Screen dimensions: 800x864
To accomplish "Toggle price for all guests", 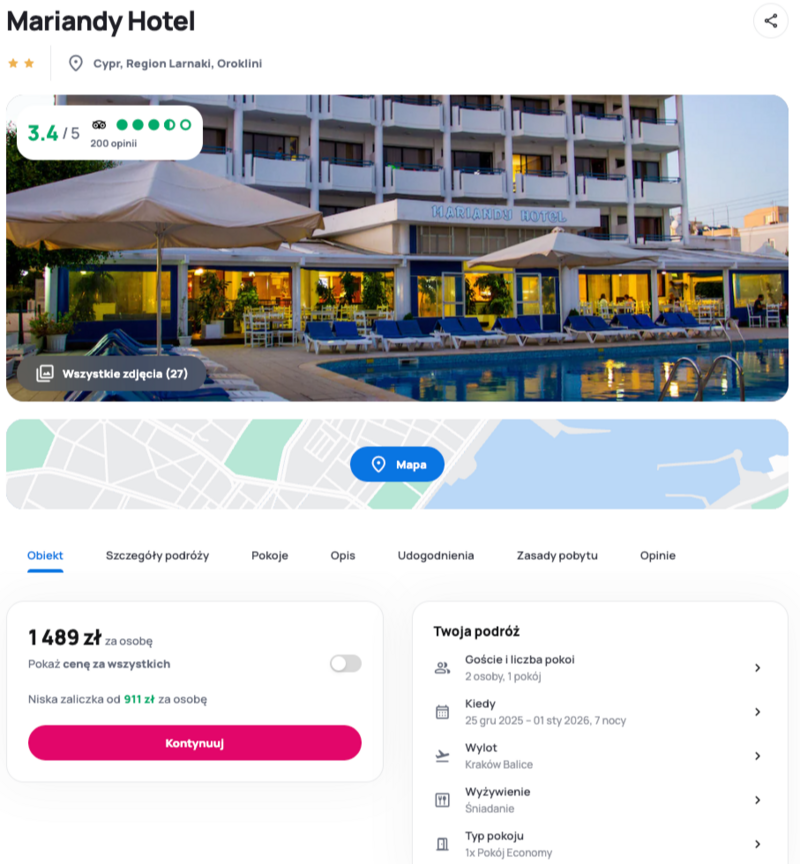I will tap(345, 663).
